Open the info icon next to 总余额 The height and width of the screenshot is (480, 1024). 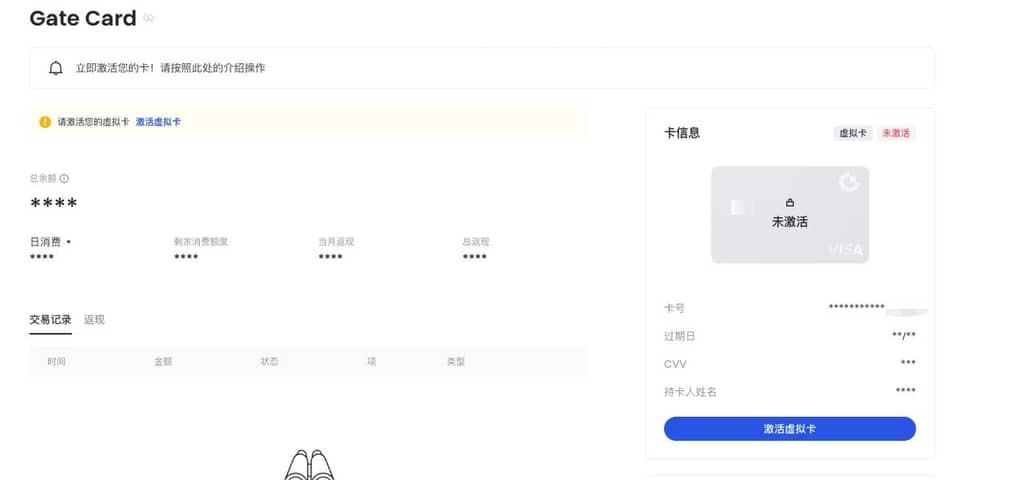[65, 178]
